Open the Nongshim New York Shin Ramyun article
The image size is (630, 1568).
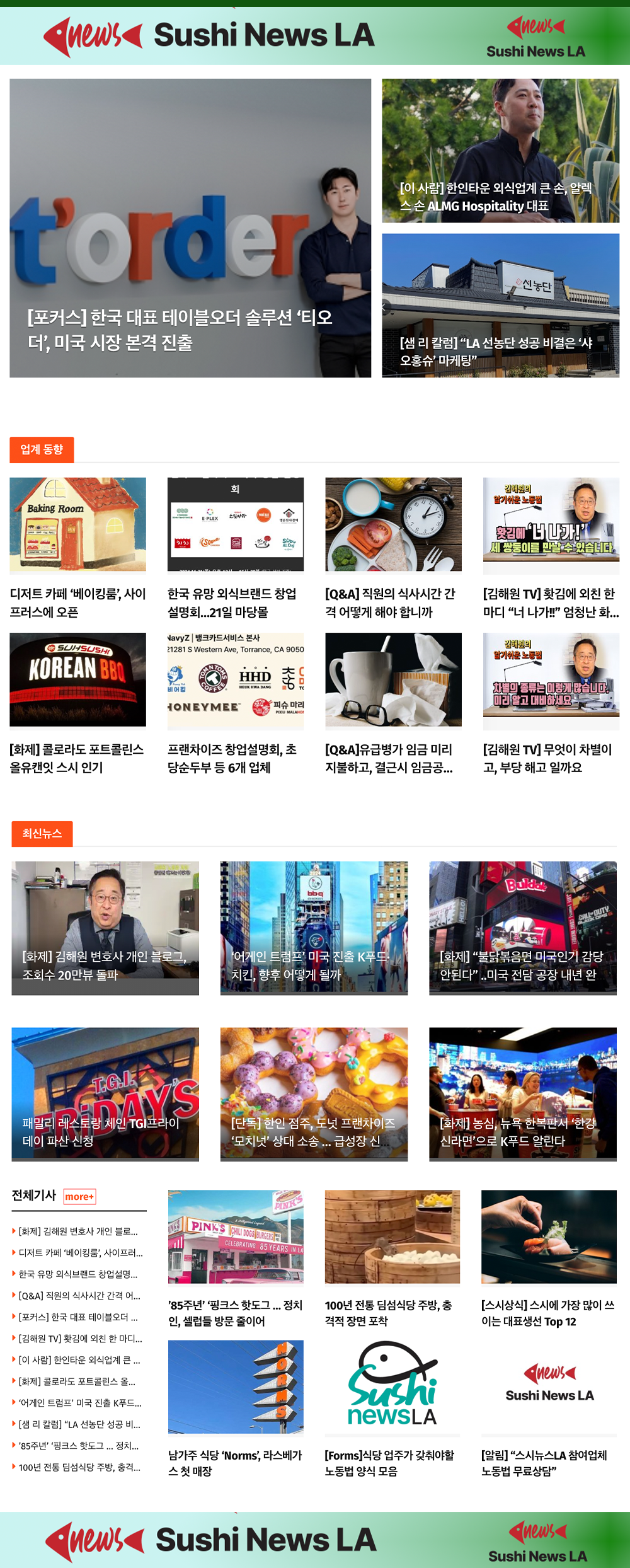click(x=522, y=1094)
